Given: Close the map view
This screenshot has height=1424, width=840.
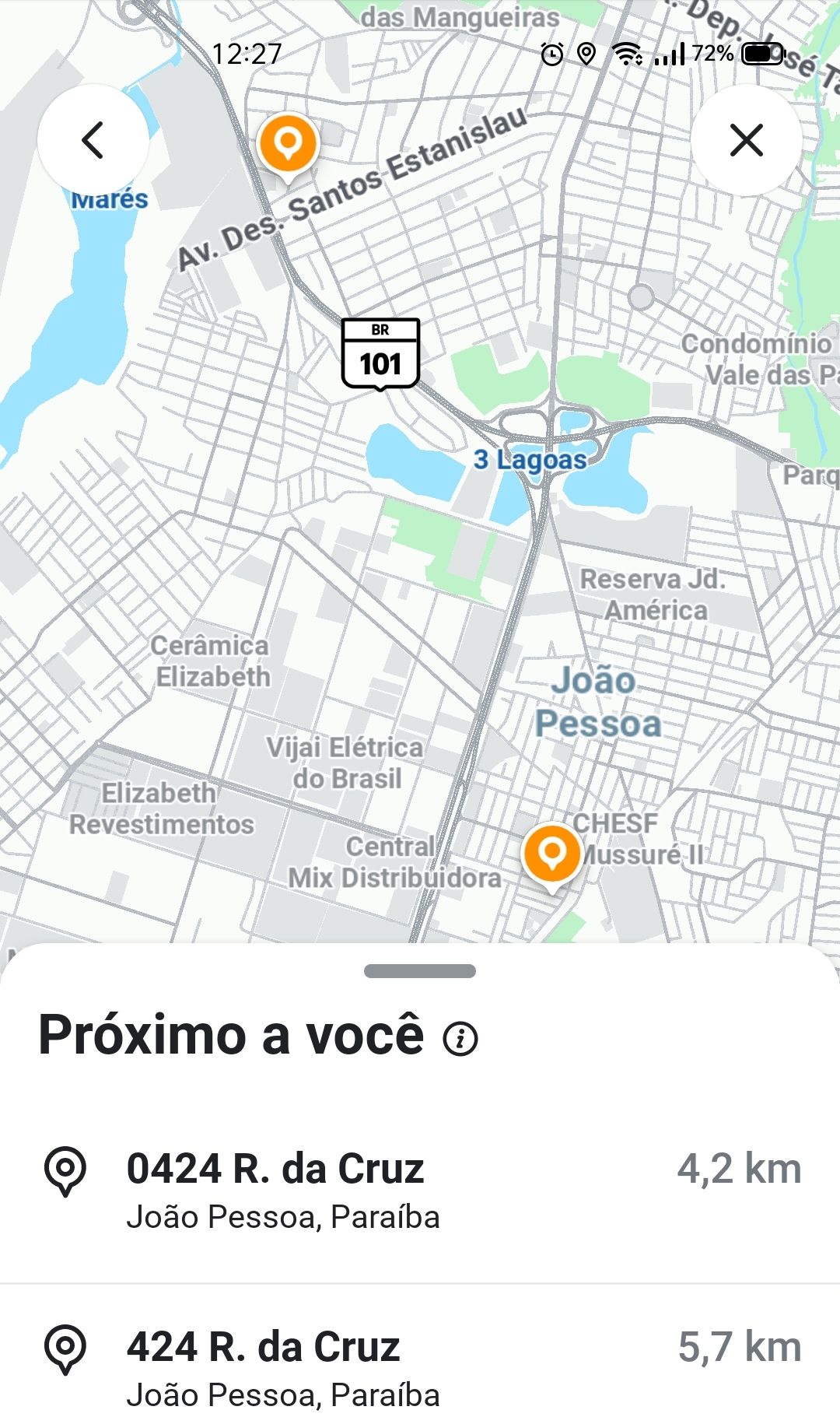Looking at the screenshot, I should pyautogui.click(x=746, y=141).
